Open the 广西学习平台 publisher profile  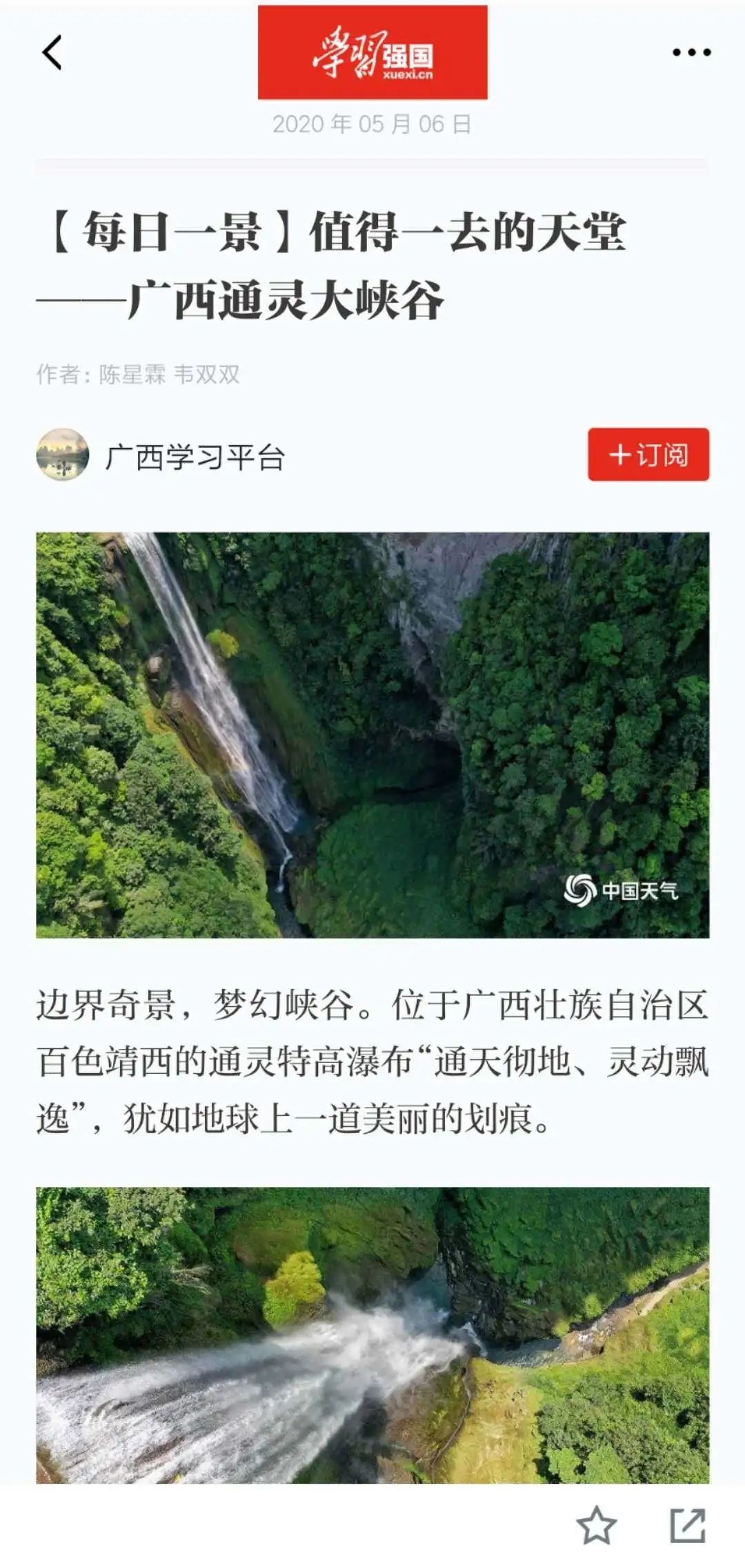(x=161, y=455)
